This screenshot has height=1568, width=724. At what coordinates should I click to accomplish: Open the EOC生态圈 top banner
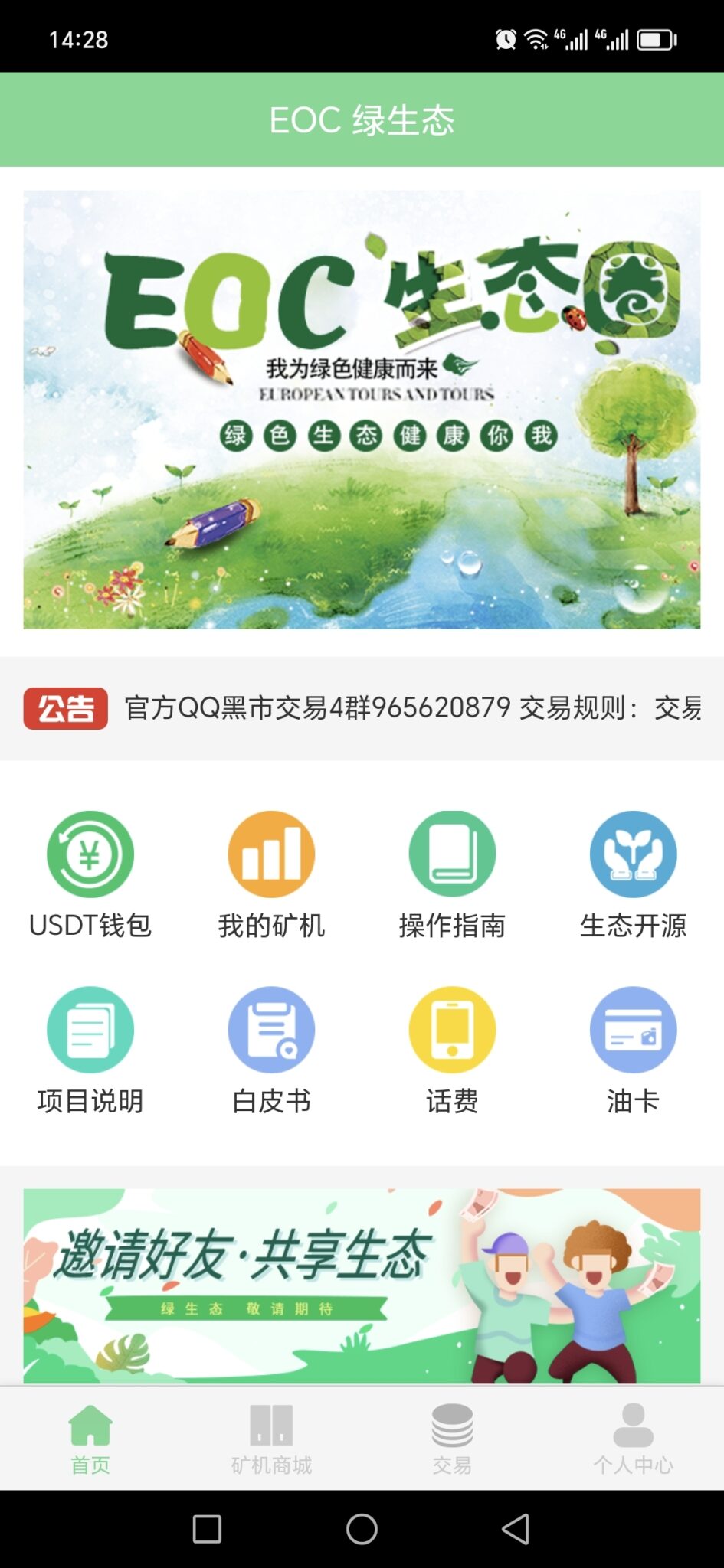pyautogui.click(x=362, y=410)
